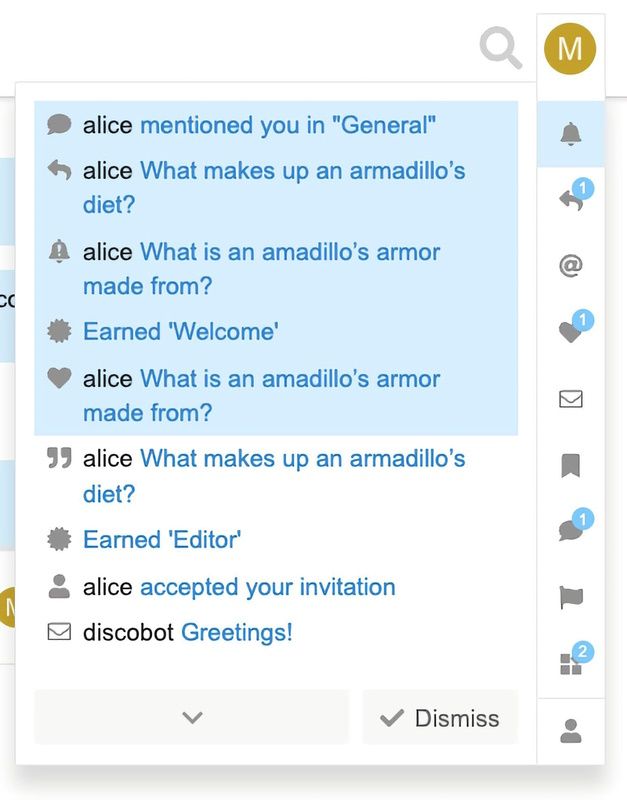Tap the M user avatar
627x800 pixels.
[570, 48]
